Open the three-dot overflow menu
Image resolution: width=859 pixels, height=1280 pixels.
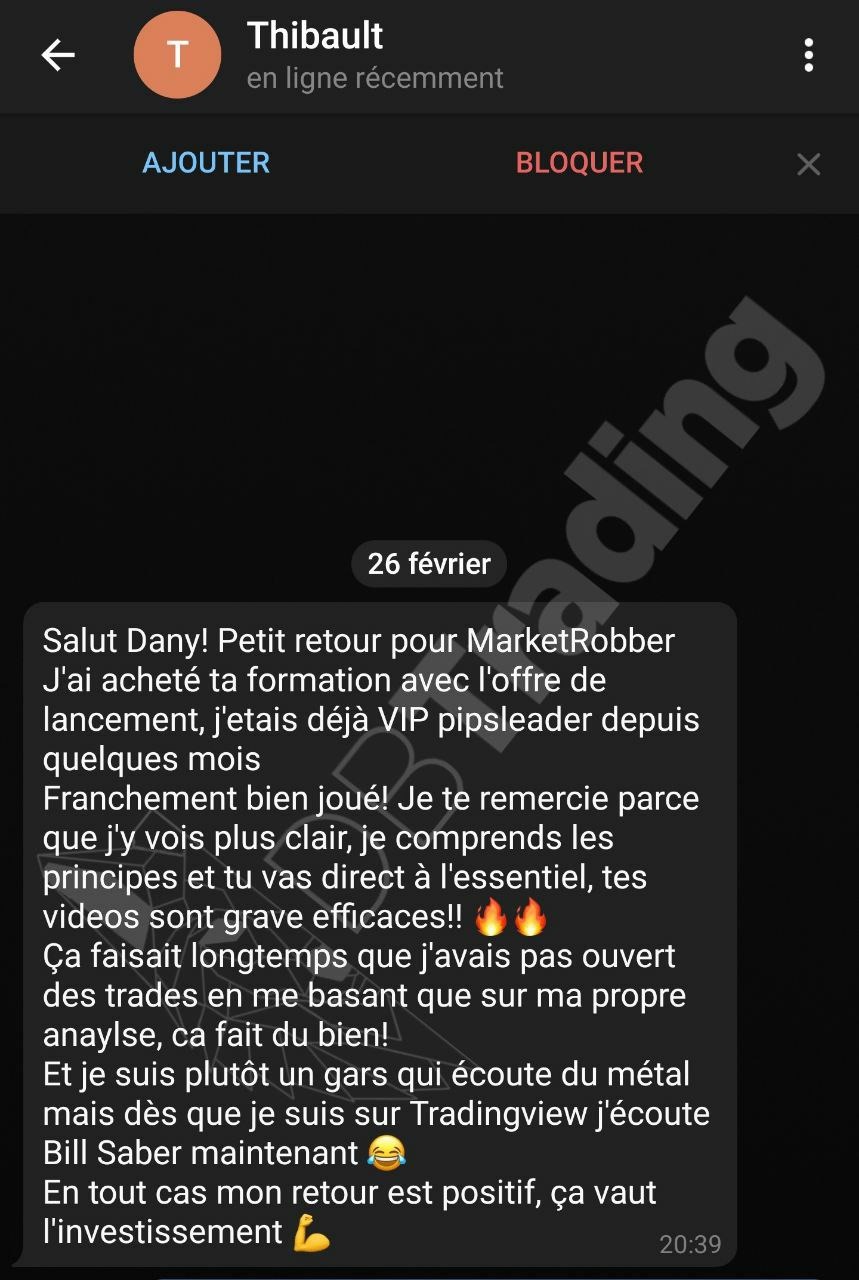(x=808, y=55)
